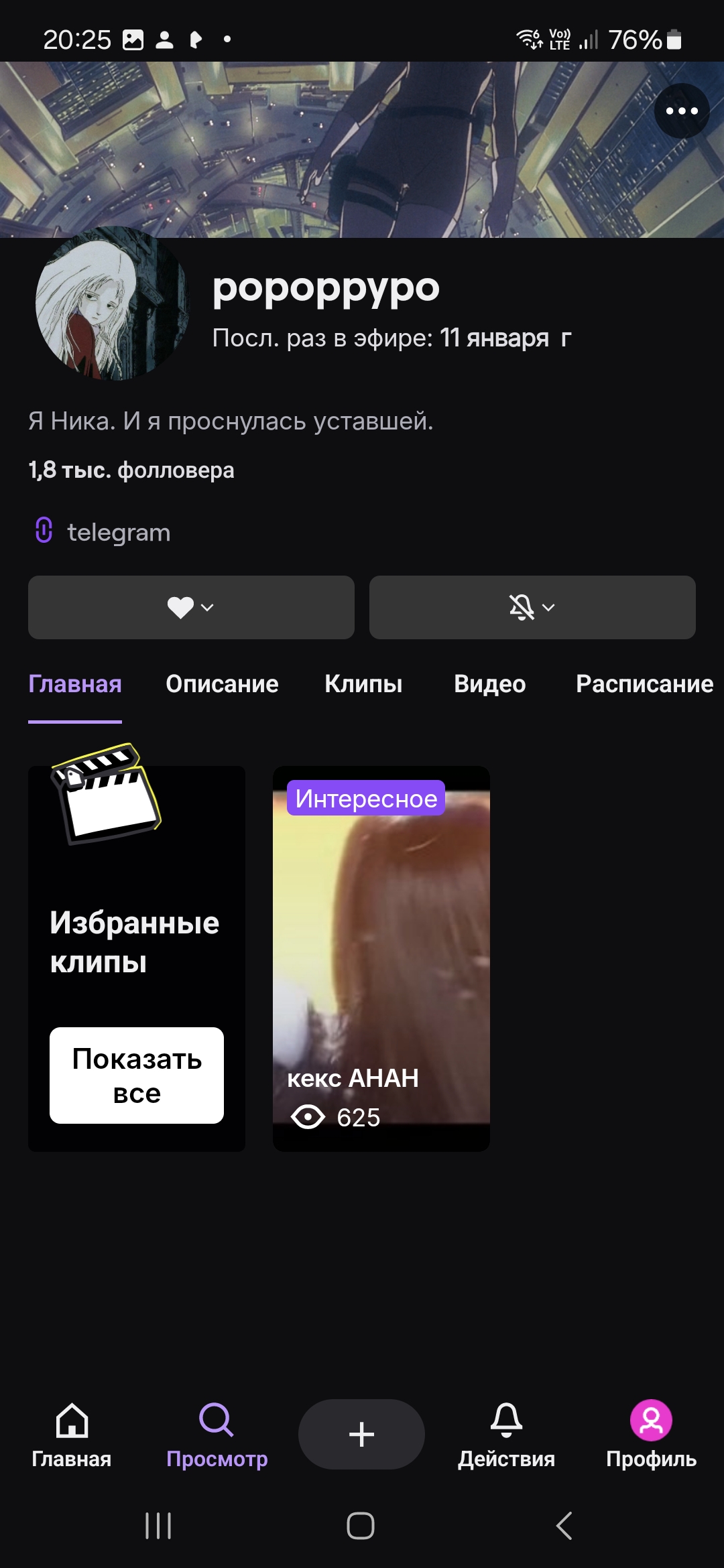Open the system recent apps

[158, 1526]
